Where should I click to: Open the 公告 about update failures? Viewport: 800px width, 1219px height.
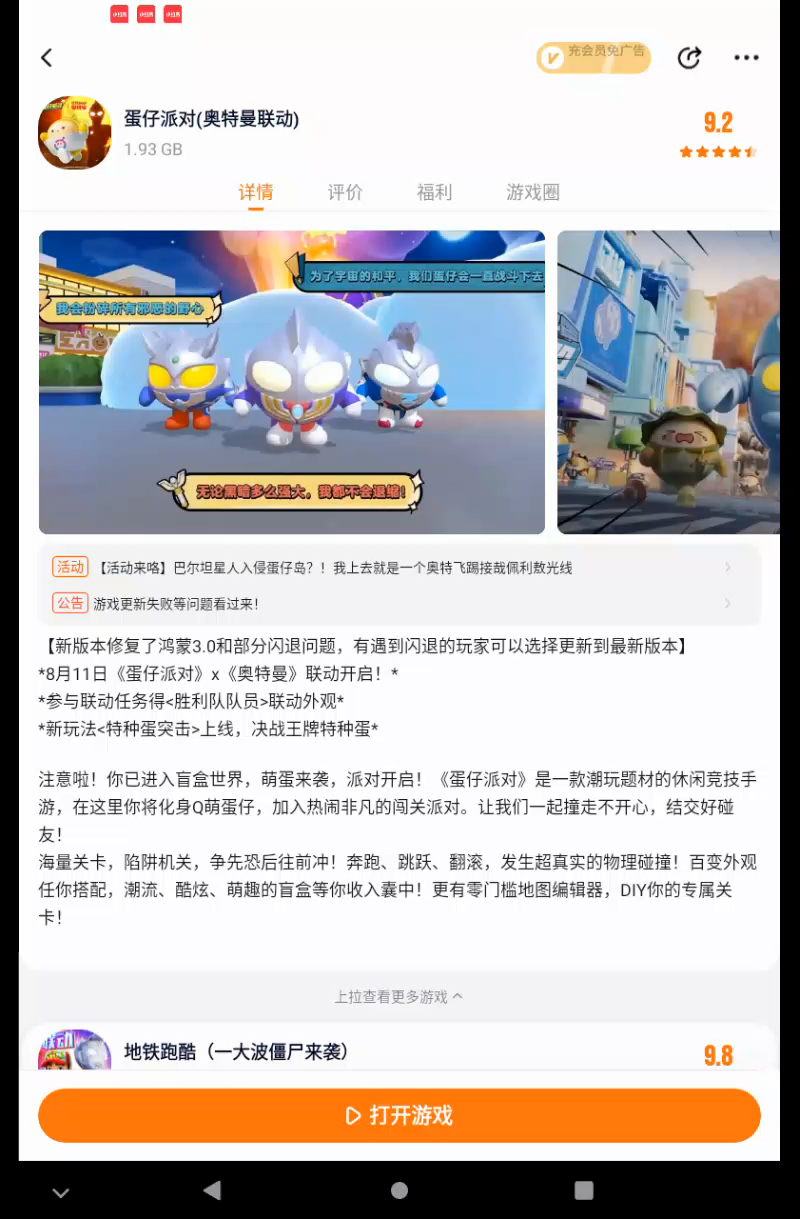(400, 603)
